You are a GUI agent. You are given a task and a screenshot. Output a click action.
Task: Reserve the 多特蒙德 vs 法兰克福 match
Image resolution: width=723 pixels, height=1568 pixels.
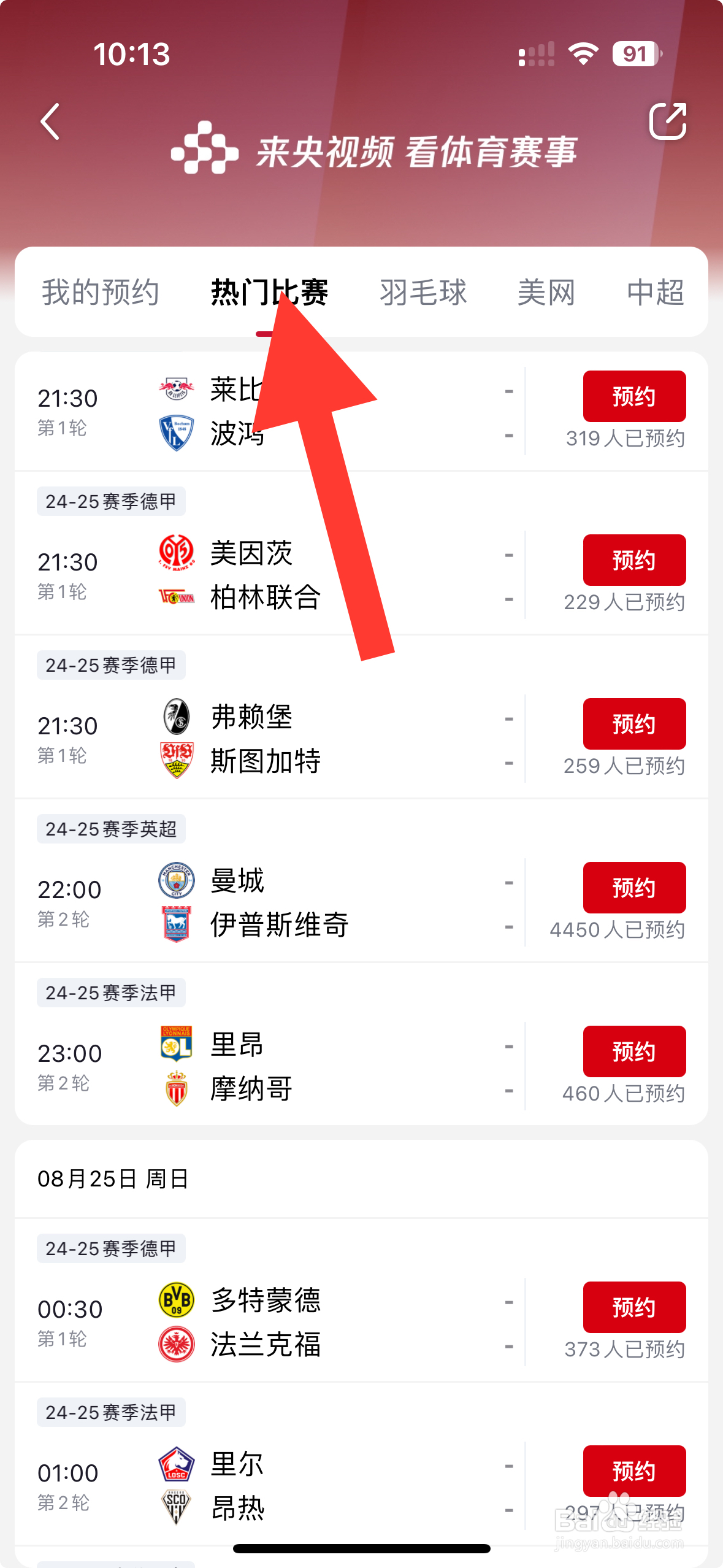point(633,1307)
